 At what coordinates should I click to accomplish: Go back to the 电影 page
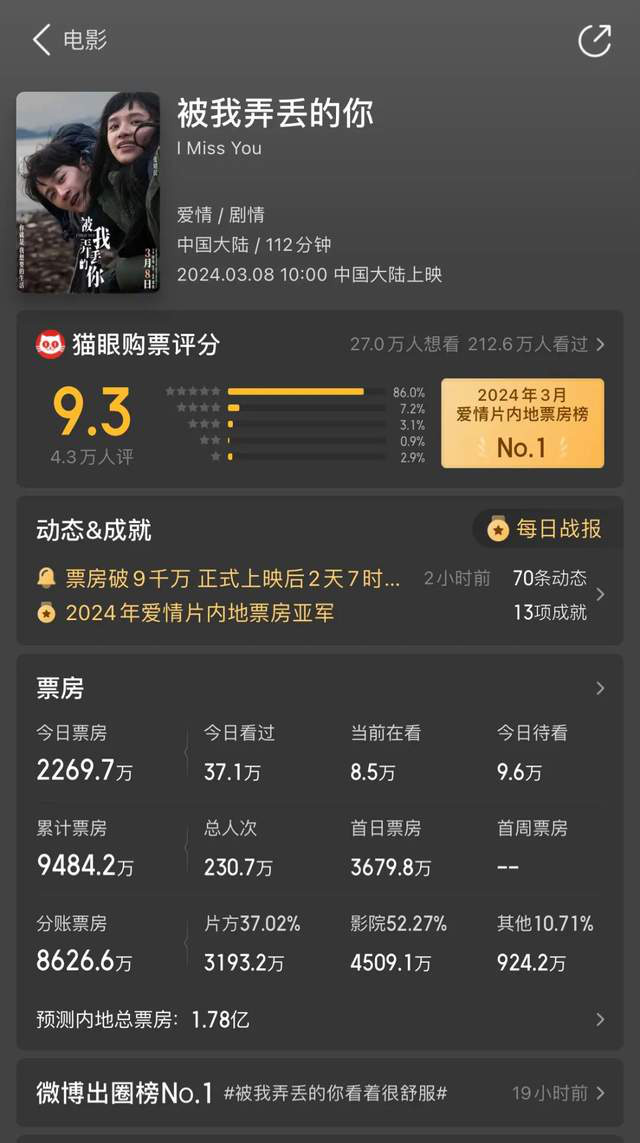click(42, 40)
